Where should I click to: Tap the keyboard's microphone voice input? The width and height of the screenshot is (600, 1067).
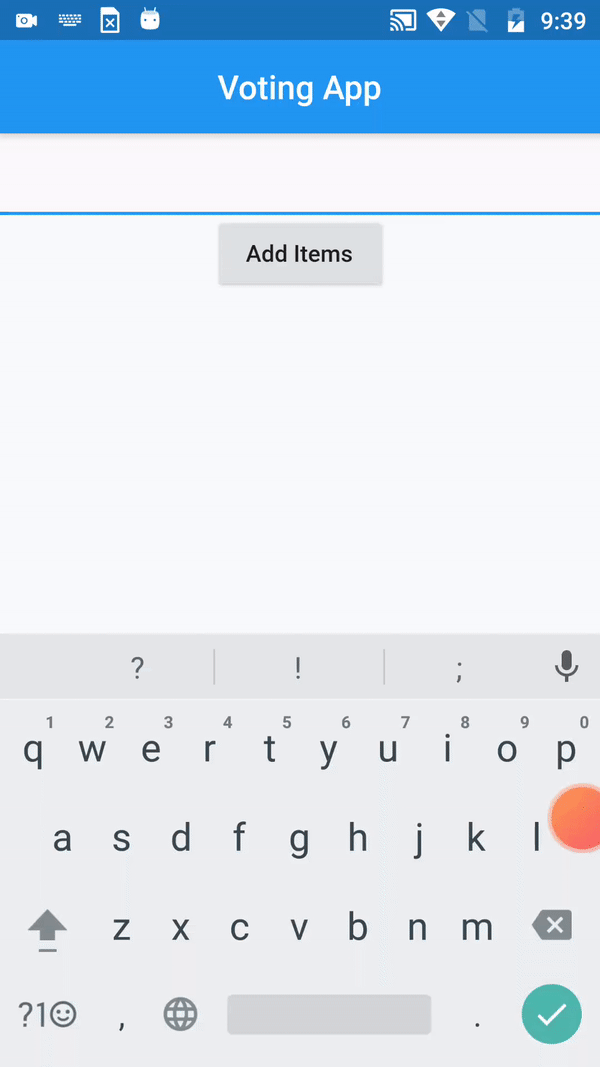tap(566, 667)
